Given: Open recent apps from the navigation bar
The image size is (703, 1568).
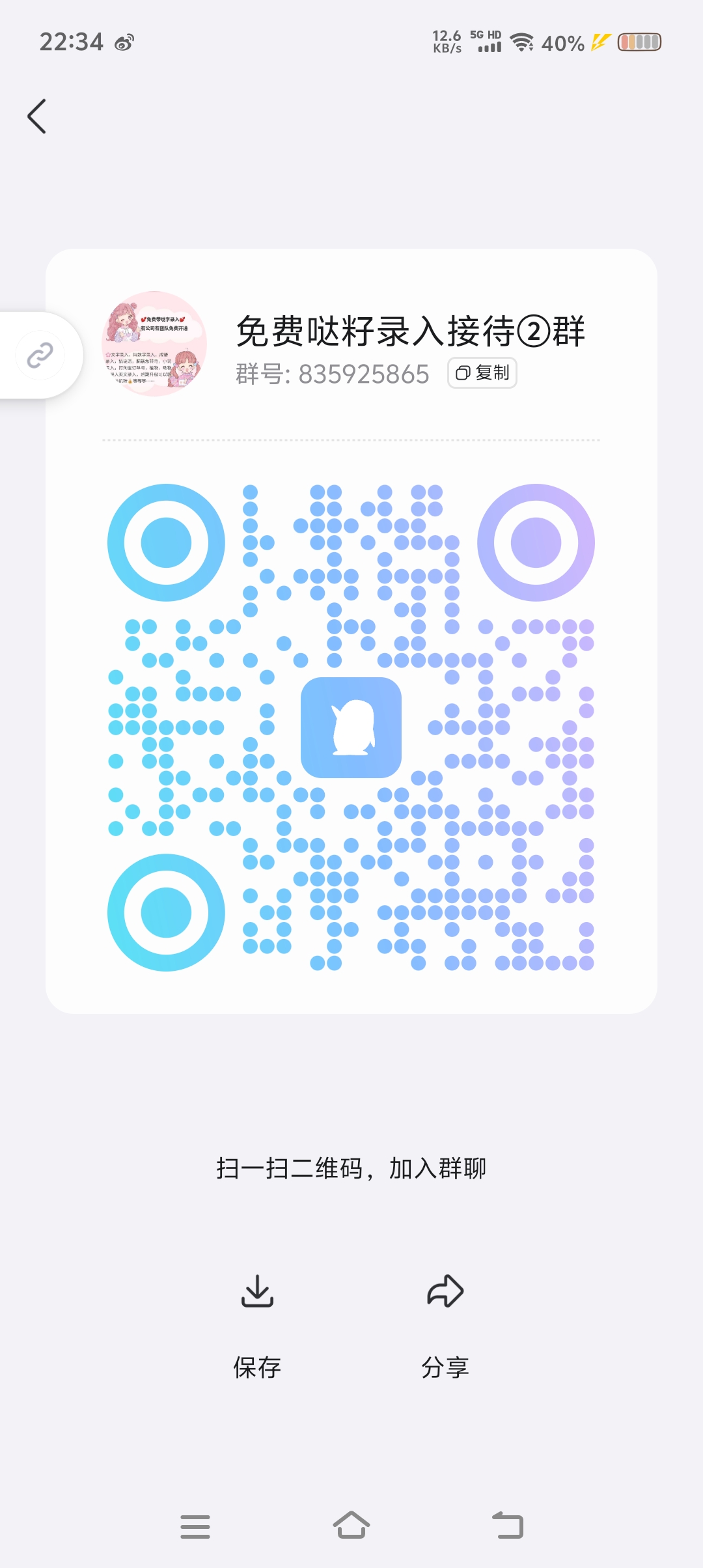Looking at the screenshot, I should click(196, 1527).
